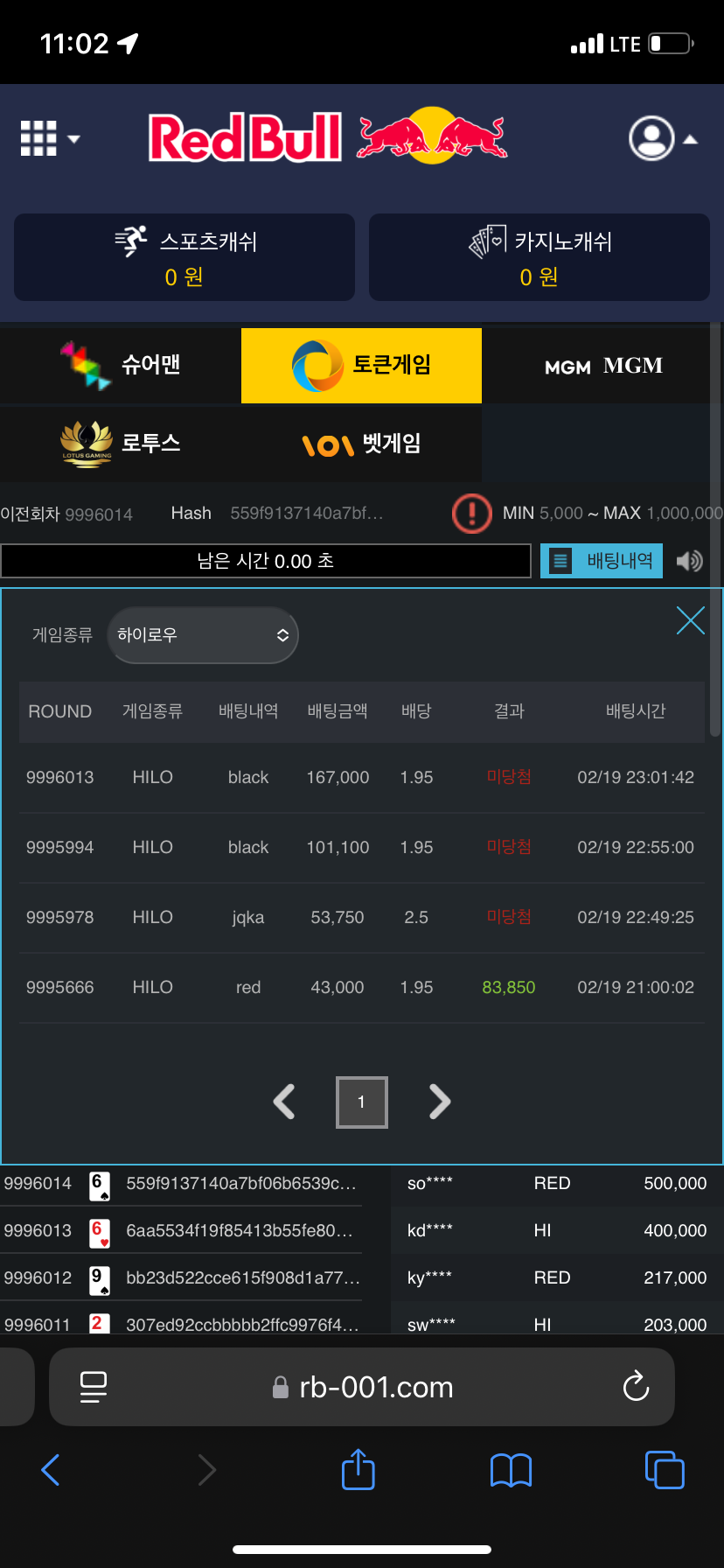Viewport: 724px width, 1568px height.
Task: Go to the next history page
Action: (440, 1102)
